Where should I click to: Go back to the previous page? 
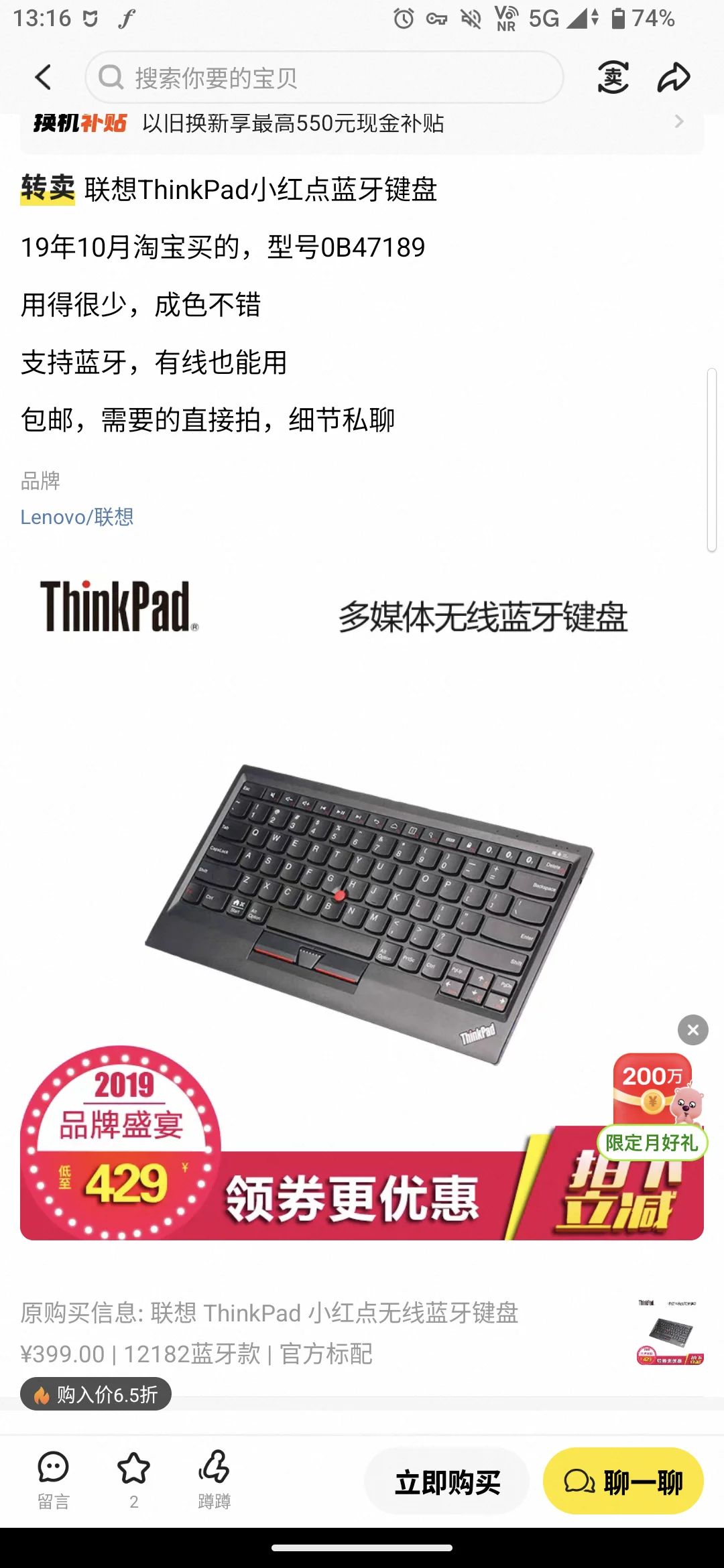pos(44,78)
